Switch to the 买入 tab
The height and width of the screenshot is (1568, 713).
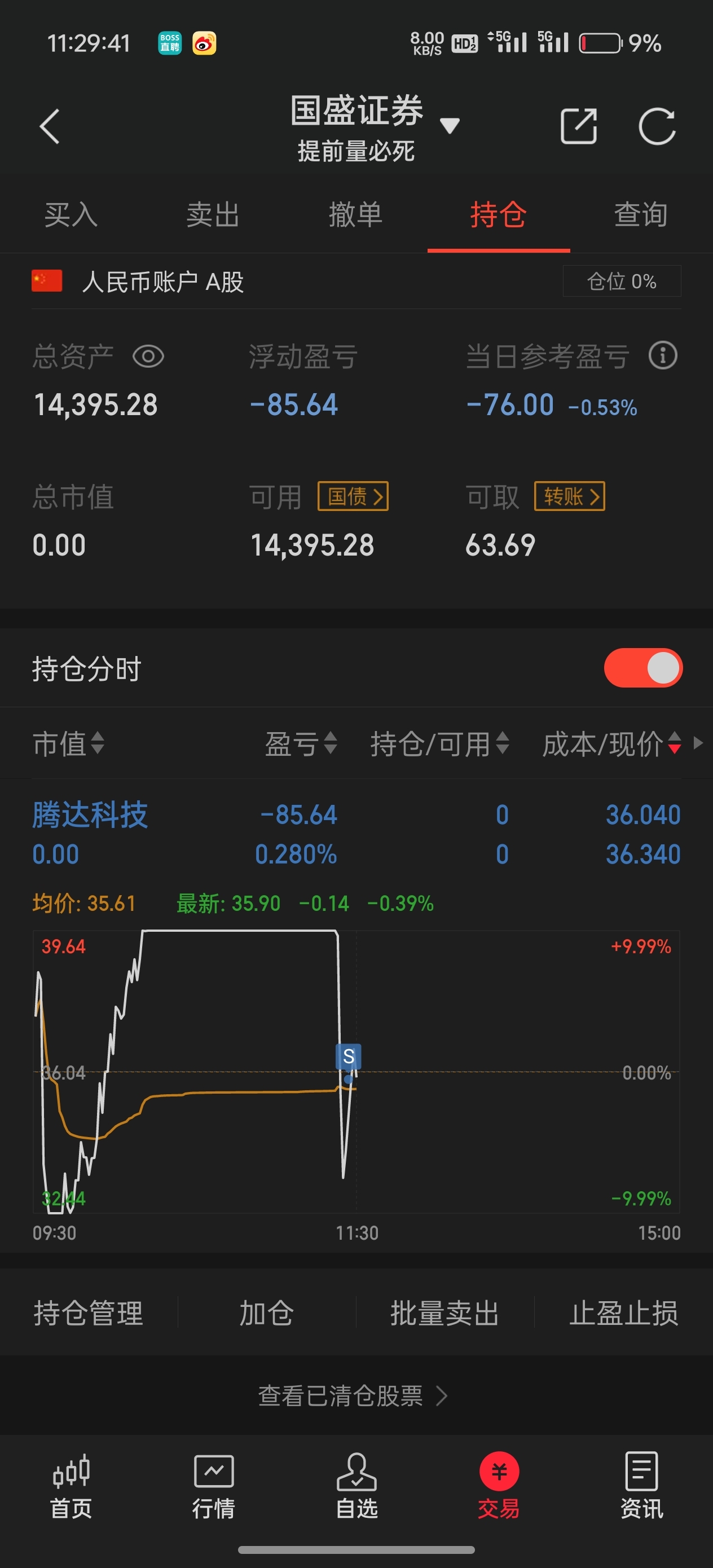tap(71, 215)
